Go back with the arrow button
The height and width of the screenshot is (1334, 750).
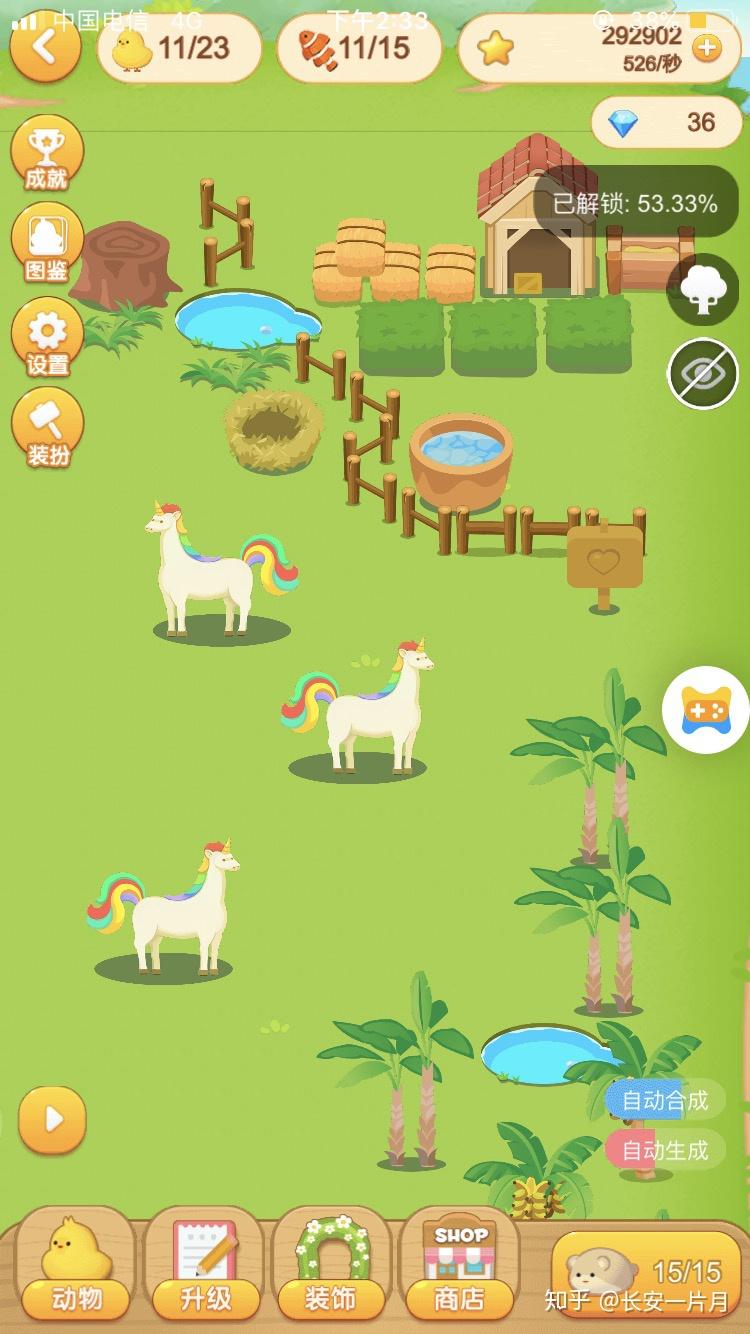pyautogui.click(x=45, y=46)
